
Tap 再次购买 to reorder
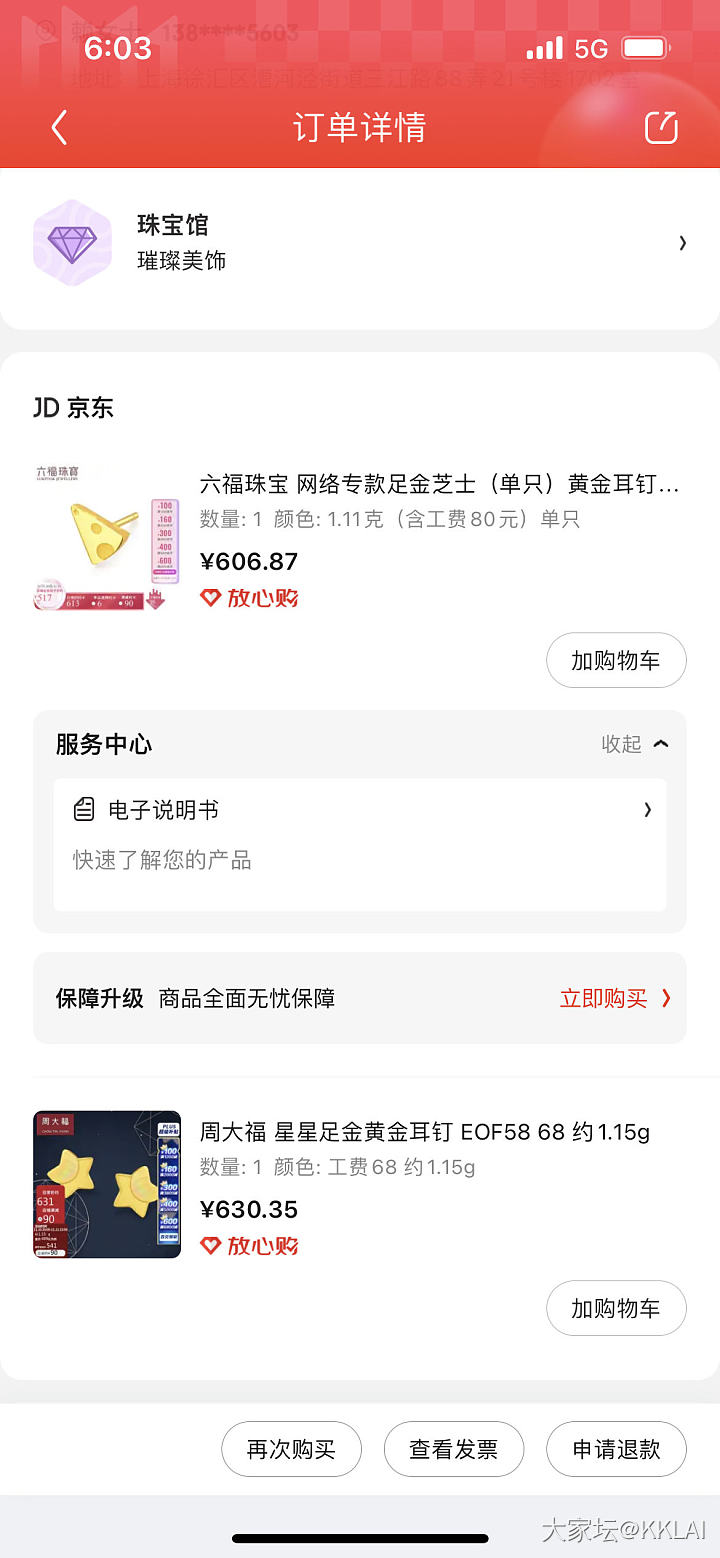click(x=291, y=1449)
